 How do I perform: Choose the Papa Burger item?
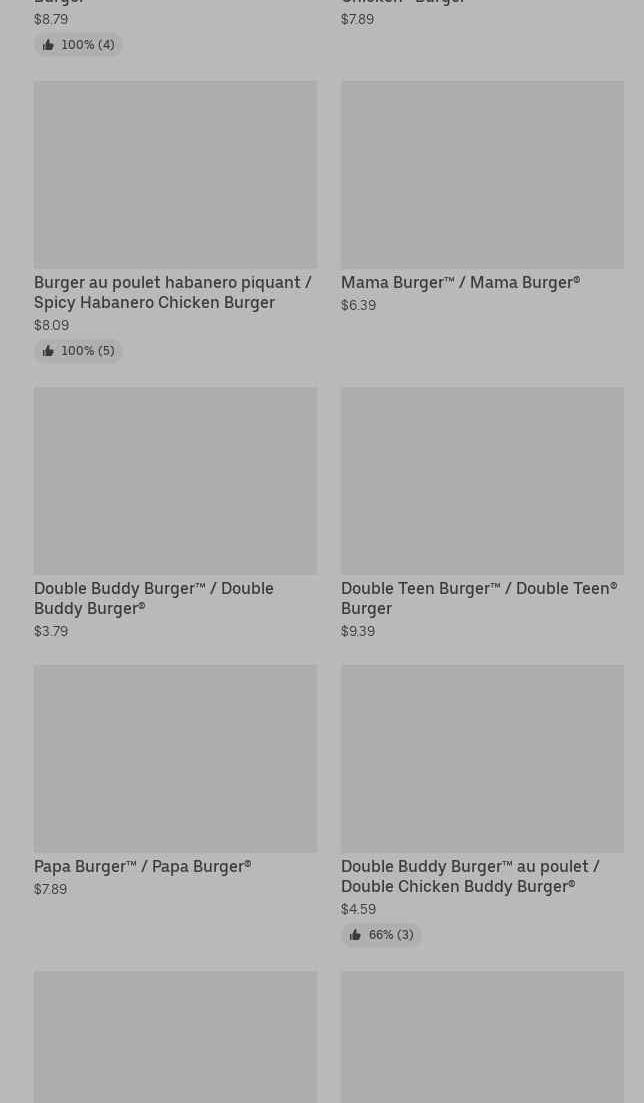pos(142,867)
